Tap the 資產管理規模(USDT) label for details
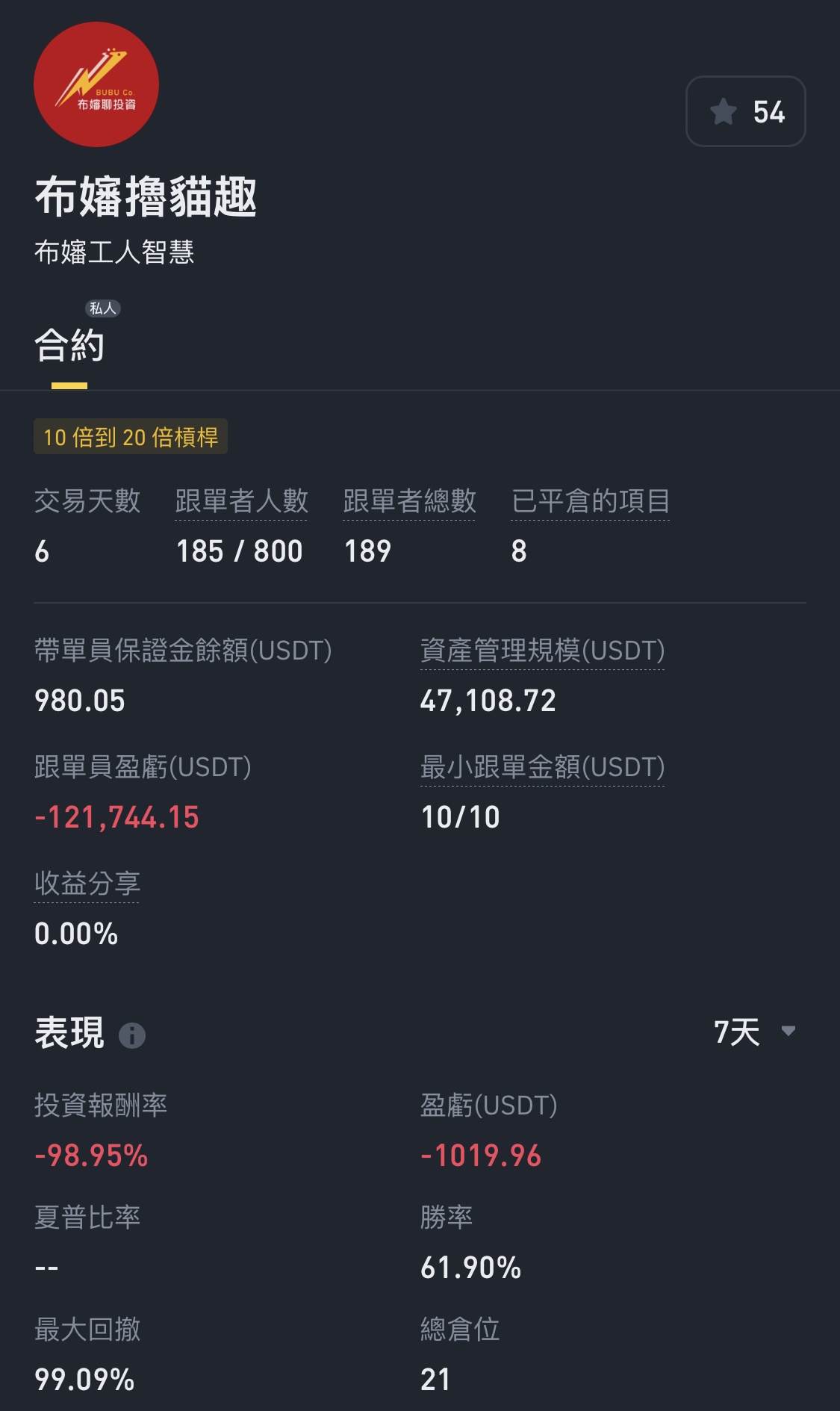The image size is (840, 1411). pos(542,650)
